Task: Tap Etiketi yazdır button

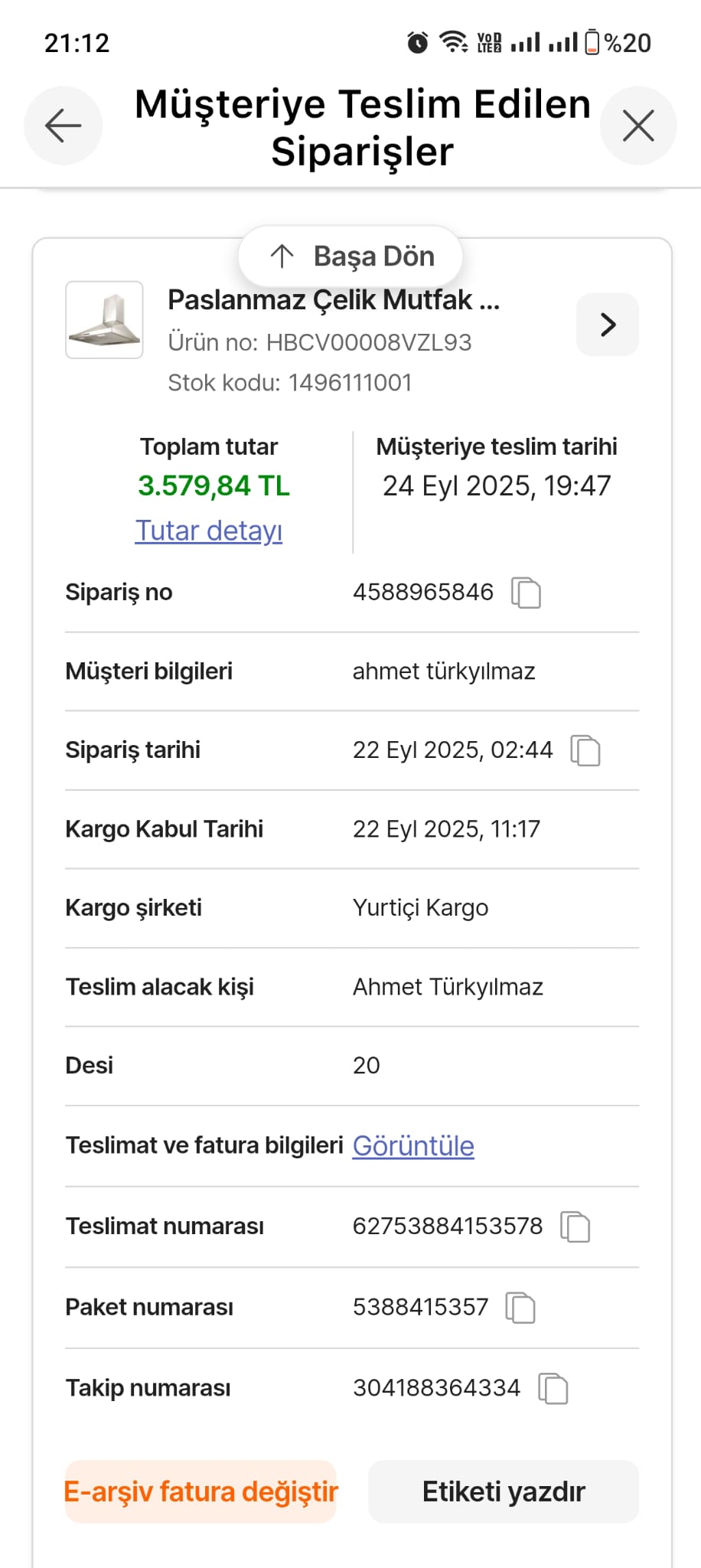Action: click(x=504, y=1491)
